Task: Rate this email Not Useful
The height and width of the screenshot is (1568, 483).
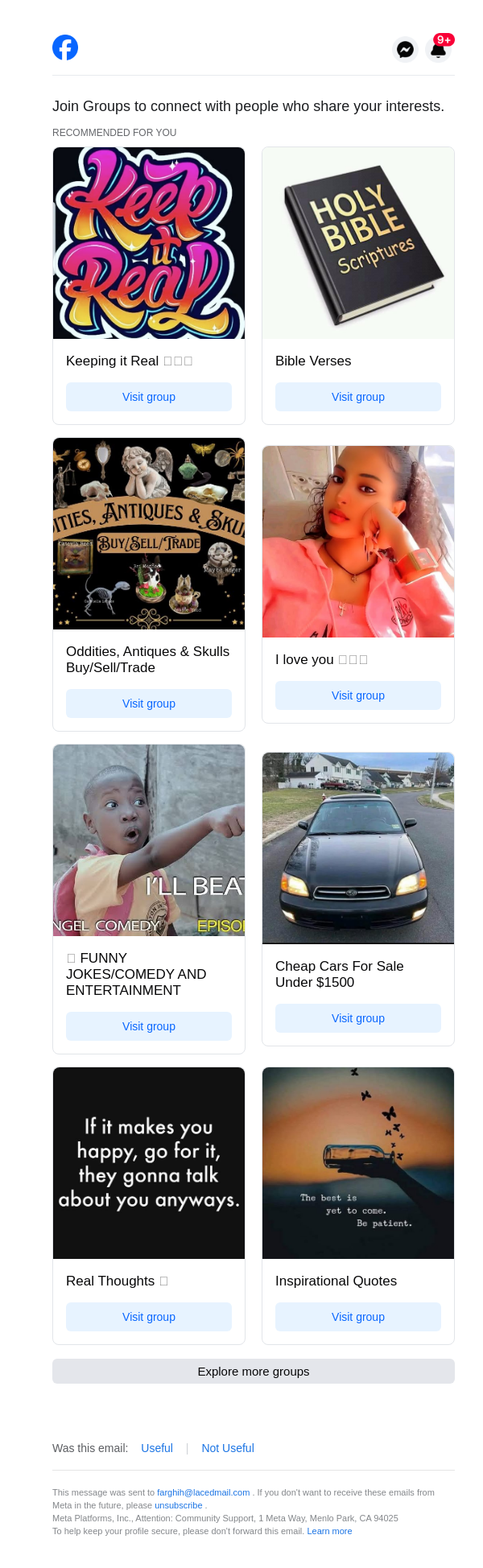Action: (228, 1448)
